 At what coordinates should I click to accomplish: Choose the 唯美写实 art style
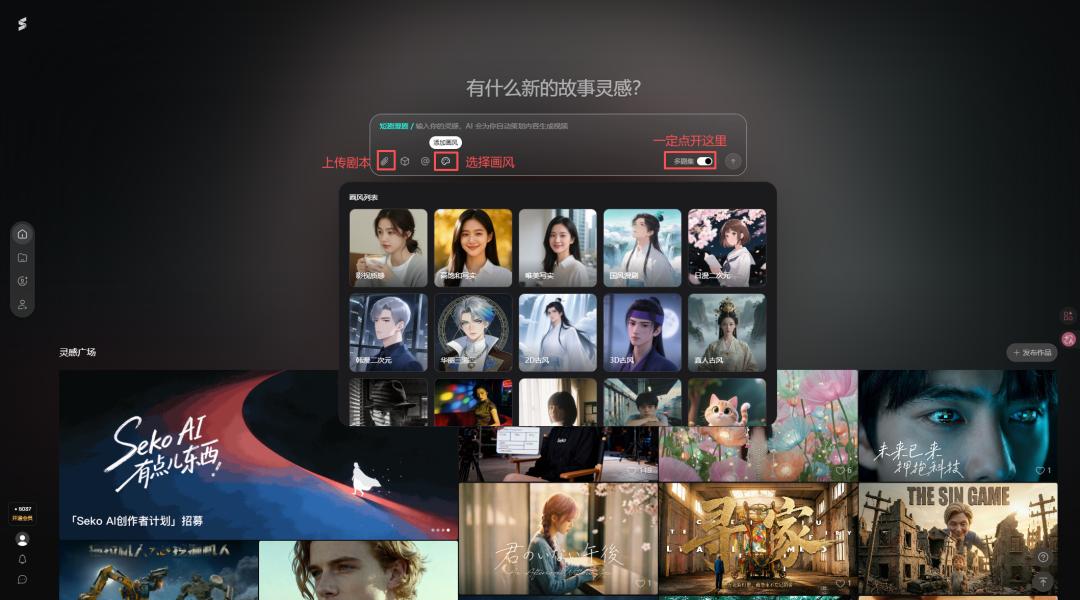point(557,247)
